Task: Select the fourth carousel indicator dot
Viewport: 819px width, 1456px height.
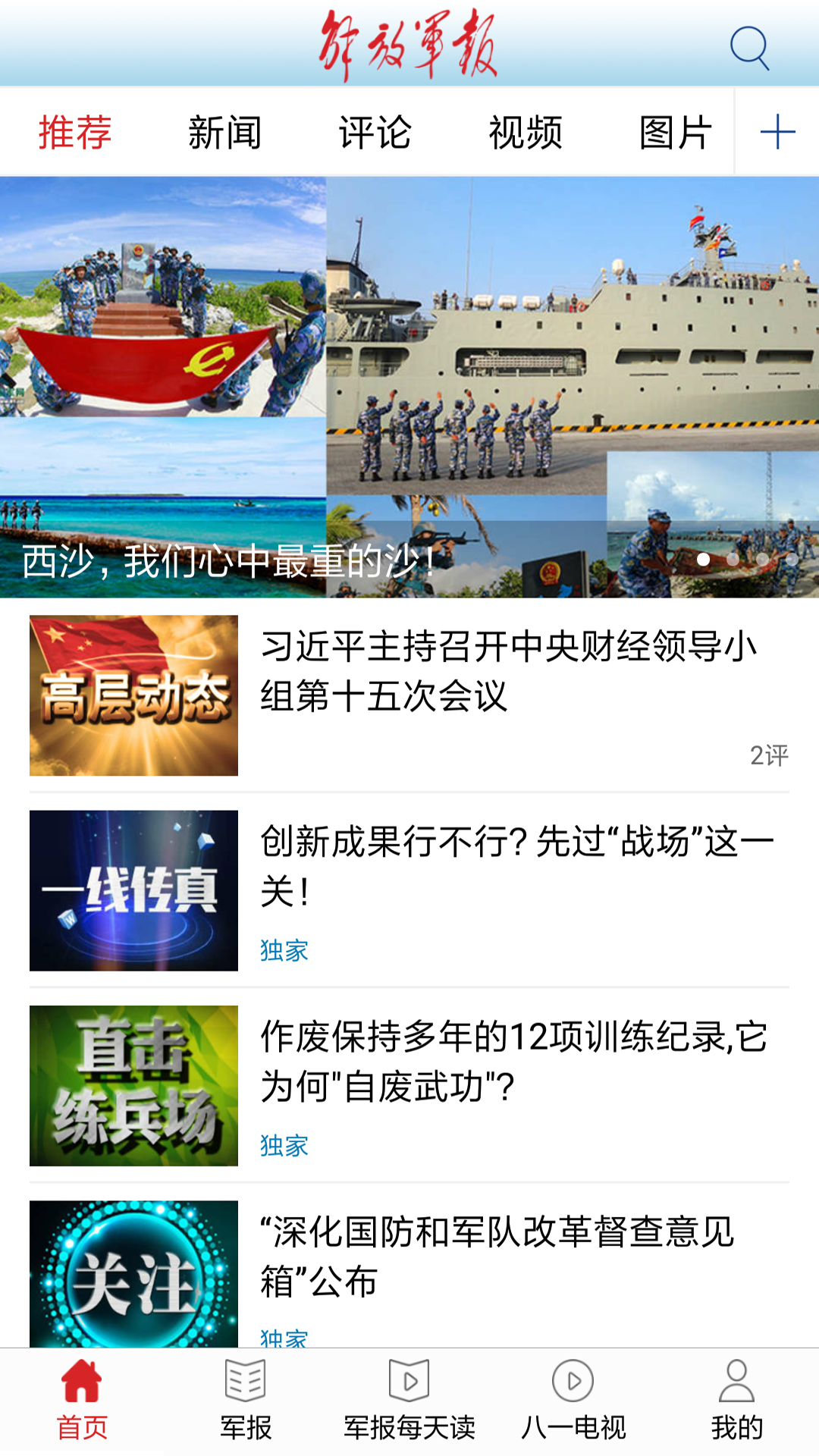Action: coord(790,560)
